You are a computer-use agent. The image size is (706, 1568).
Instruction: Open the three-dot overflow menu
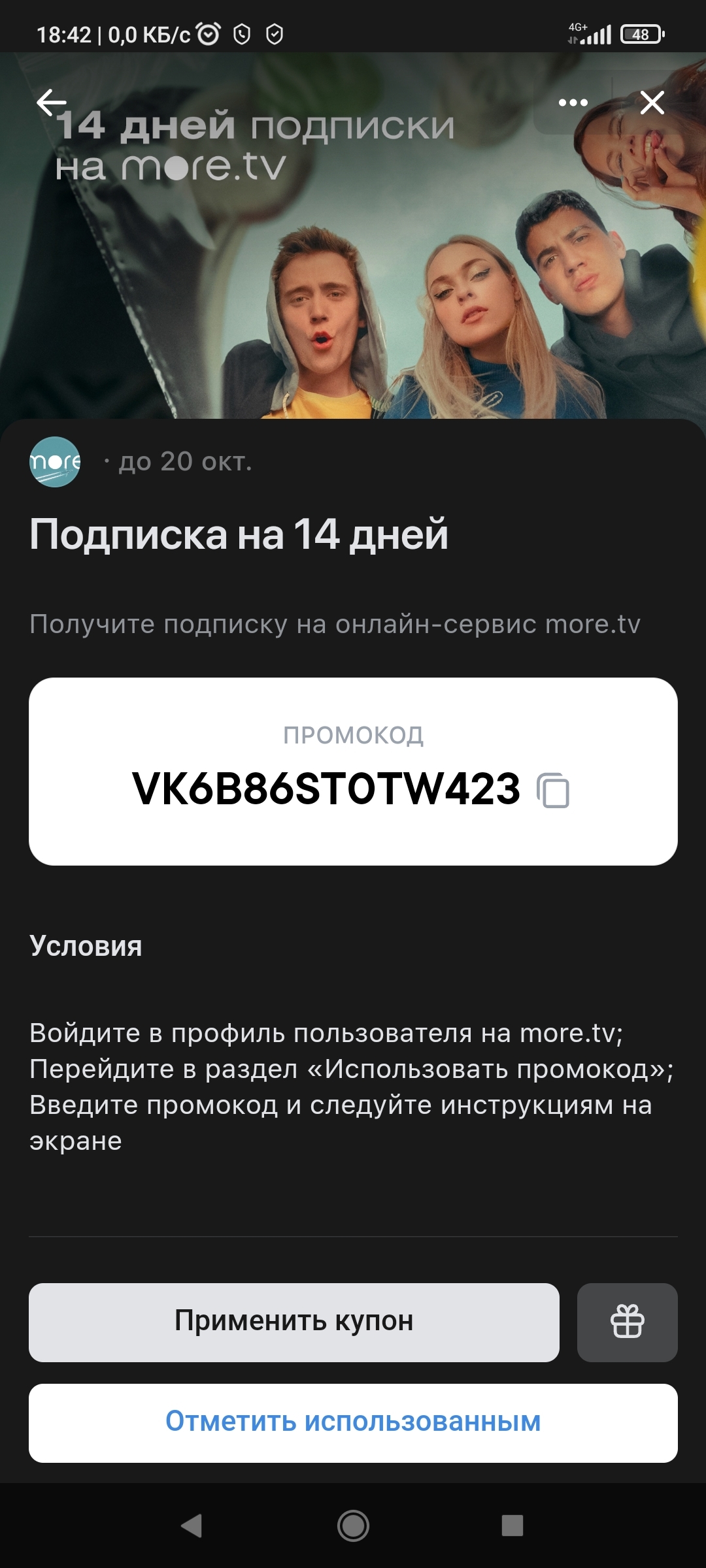click(573, 103)
